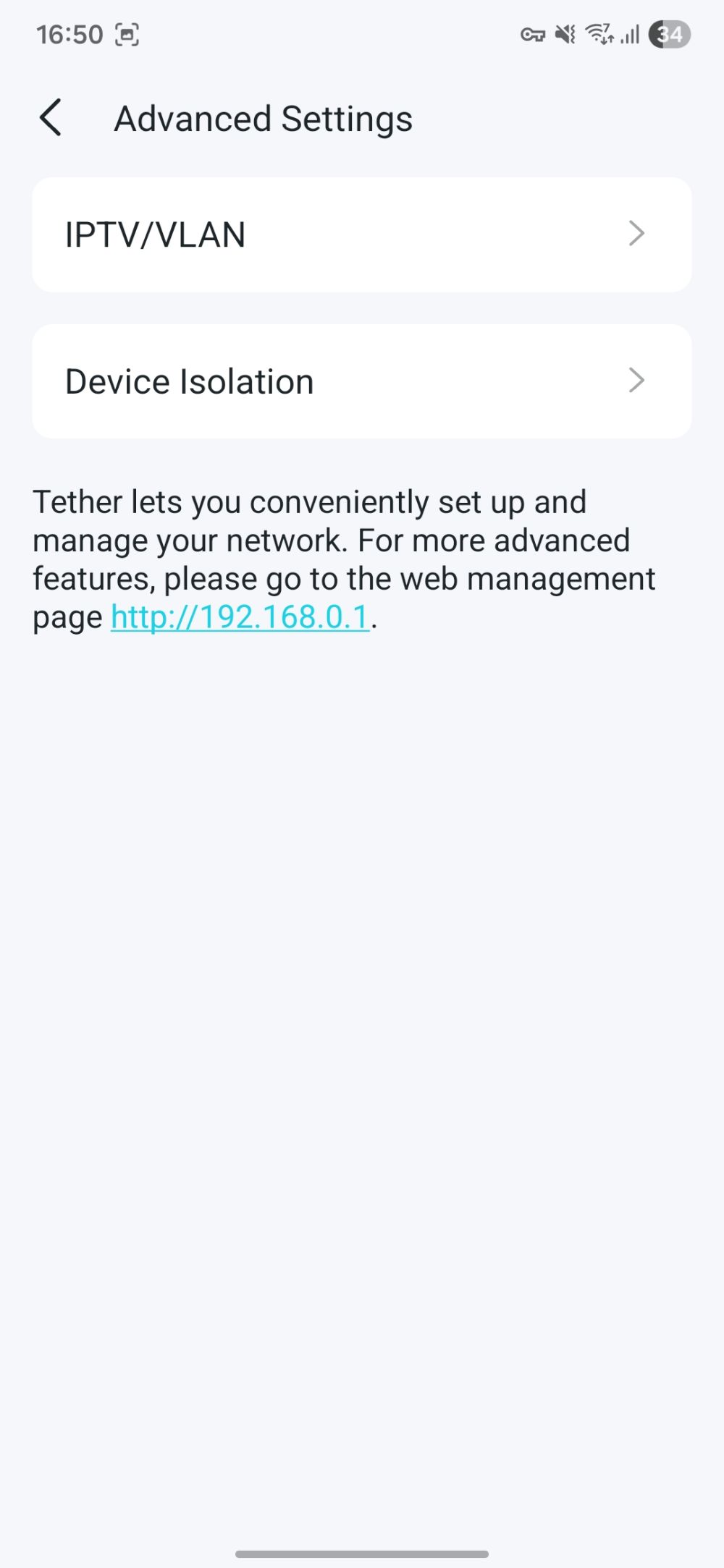The image size is (724, 1568).
Task: Open the IPTV/VLAN settings row
Action: [x=361, y=234]
